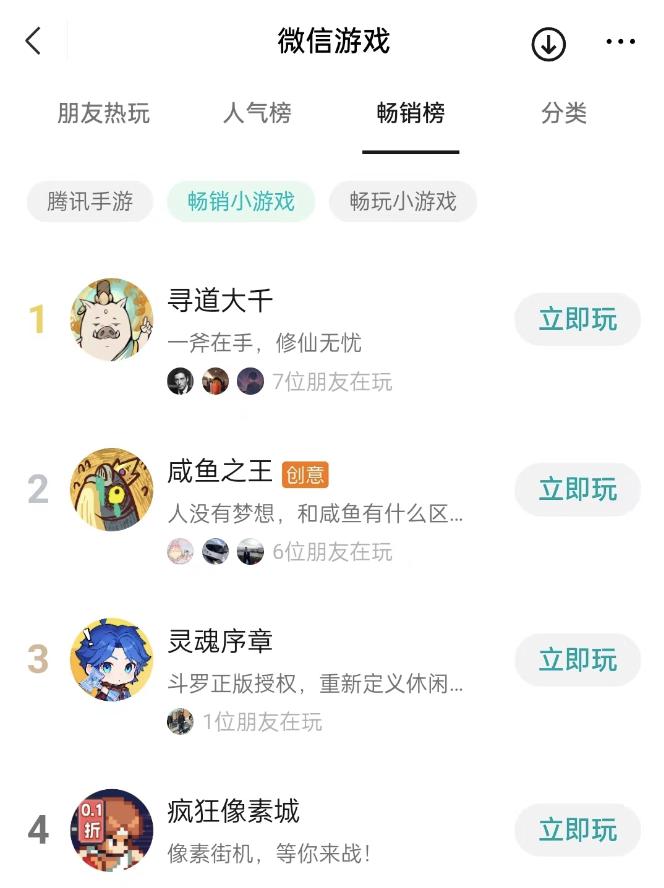Select the 畅销小游戏 chip
This screenshot has height=888, width=664.
point(241,201)
